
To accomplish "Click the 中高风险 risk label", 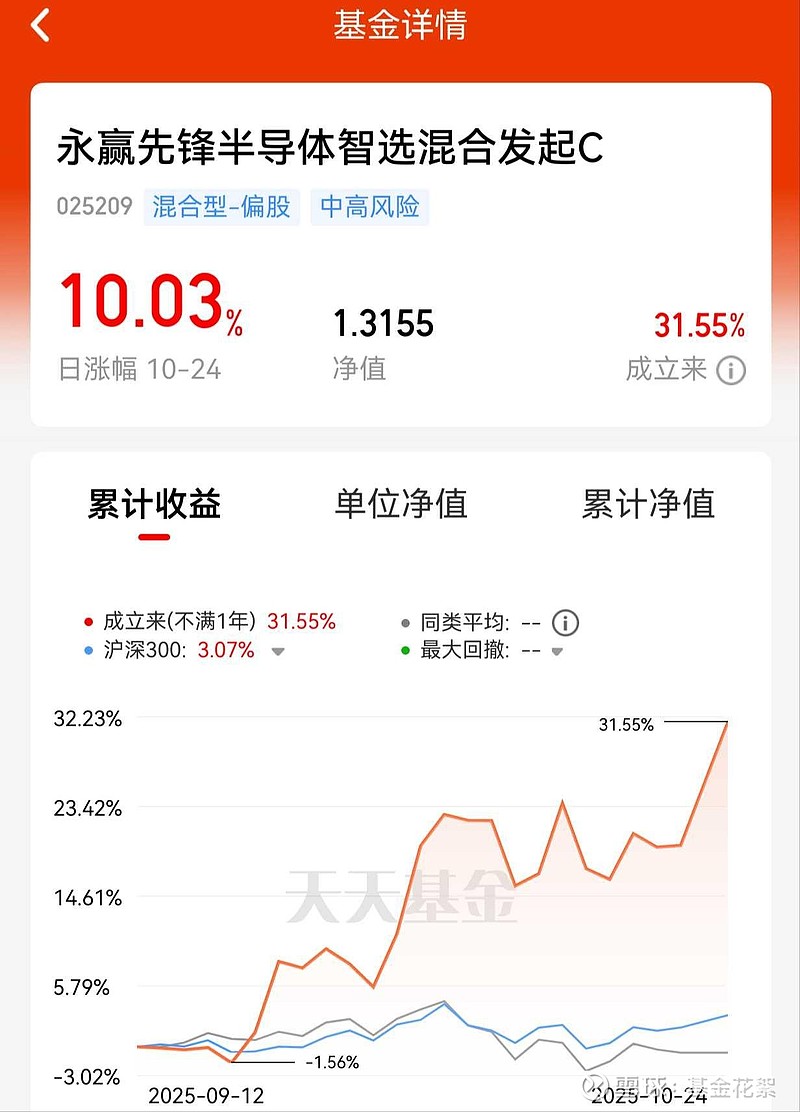I will click(x=371, y=207).
